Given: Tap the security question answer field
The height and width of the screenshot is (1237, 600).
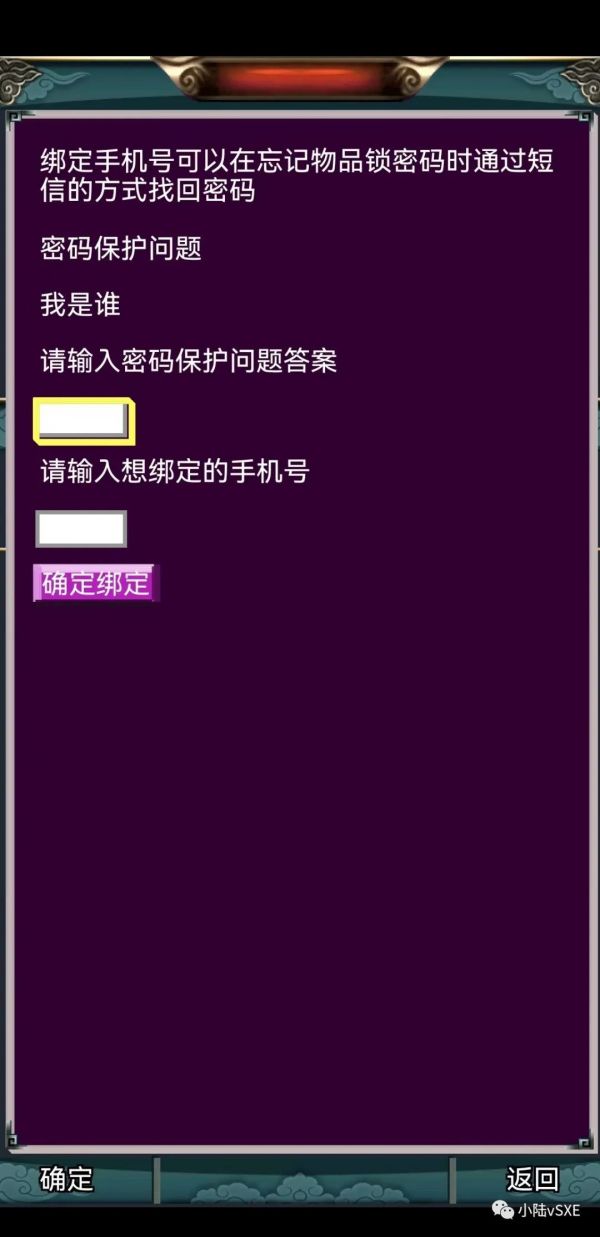Looking at the screenshot, I should click(83, 421).
